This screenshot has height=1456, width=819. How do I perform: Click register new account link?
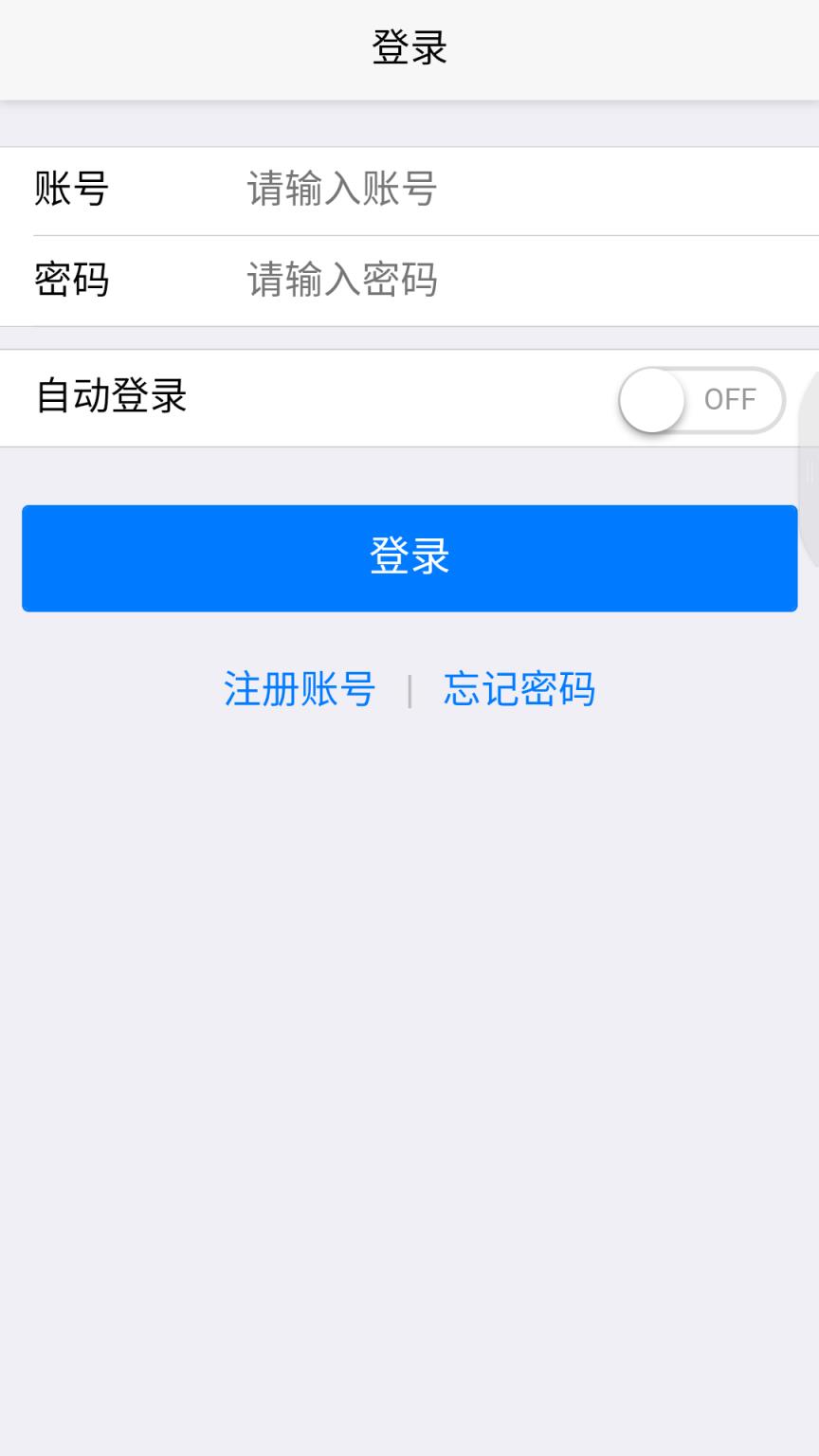(299, 689)
